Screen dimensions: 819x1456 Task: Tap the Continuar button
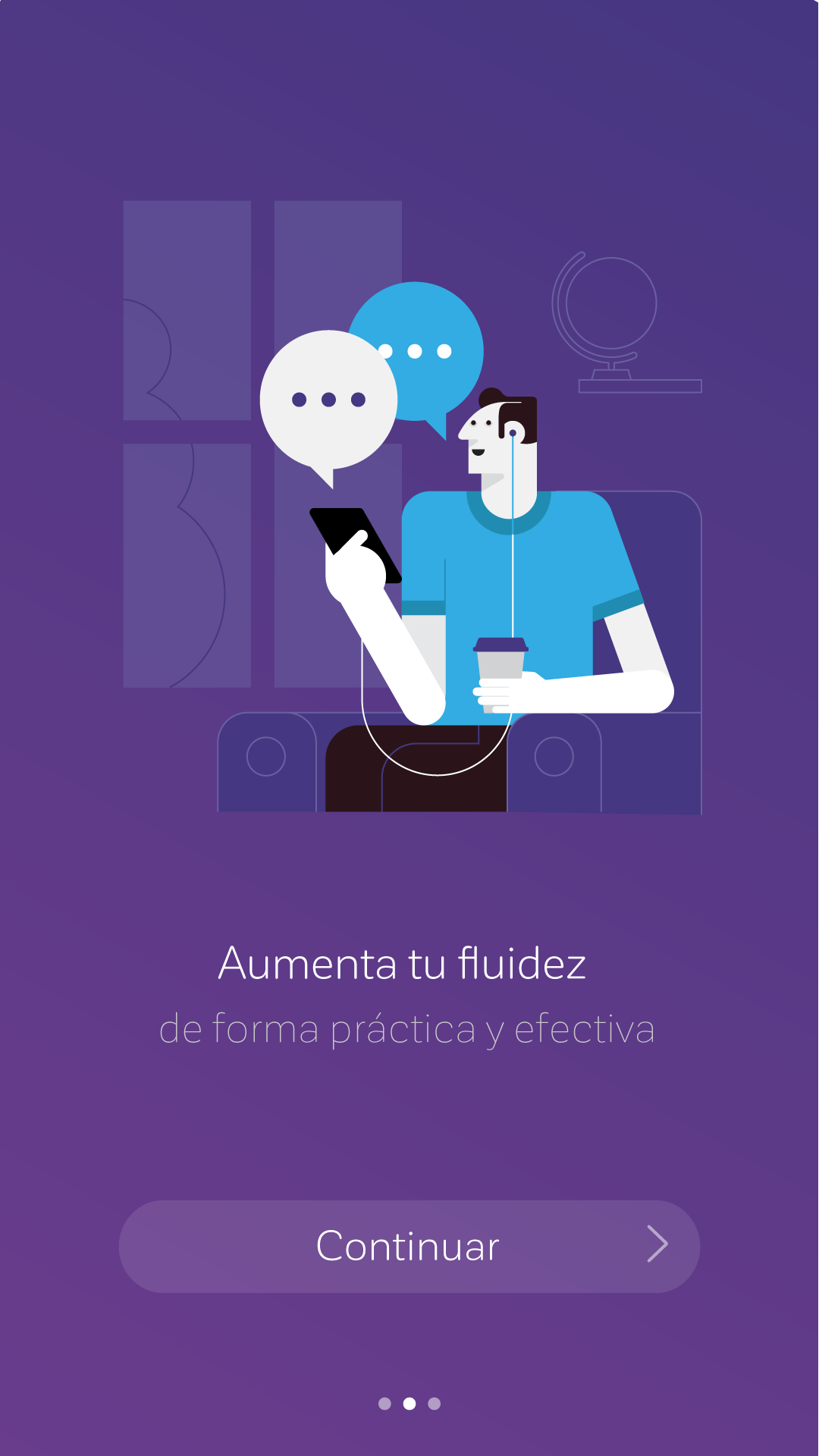409,1246
